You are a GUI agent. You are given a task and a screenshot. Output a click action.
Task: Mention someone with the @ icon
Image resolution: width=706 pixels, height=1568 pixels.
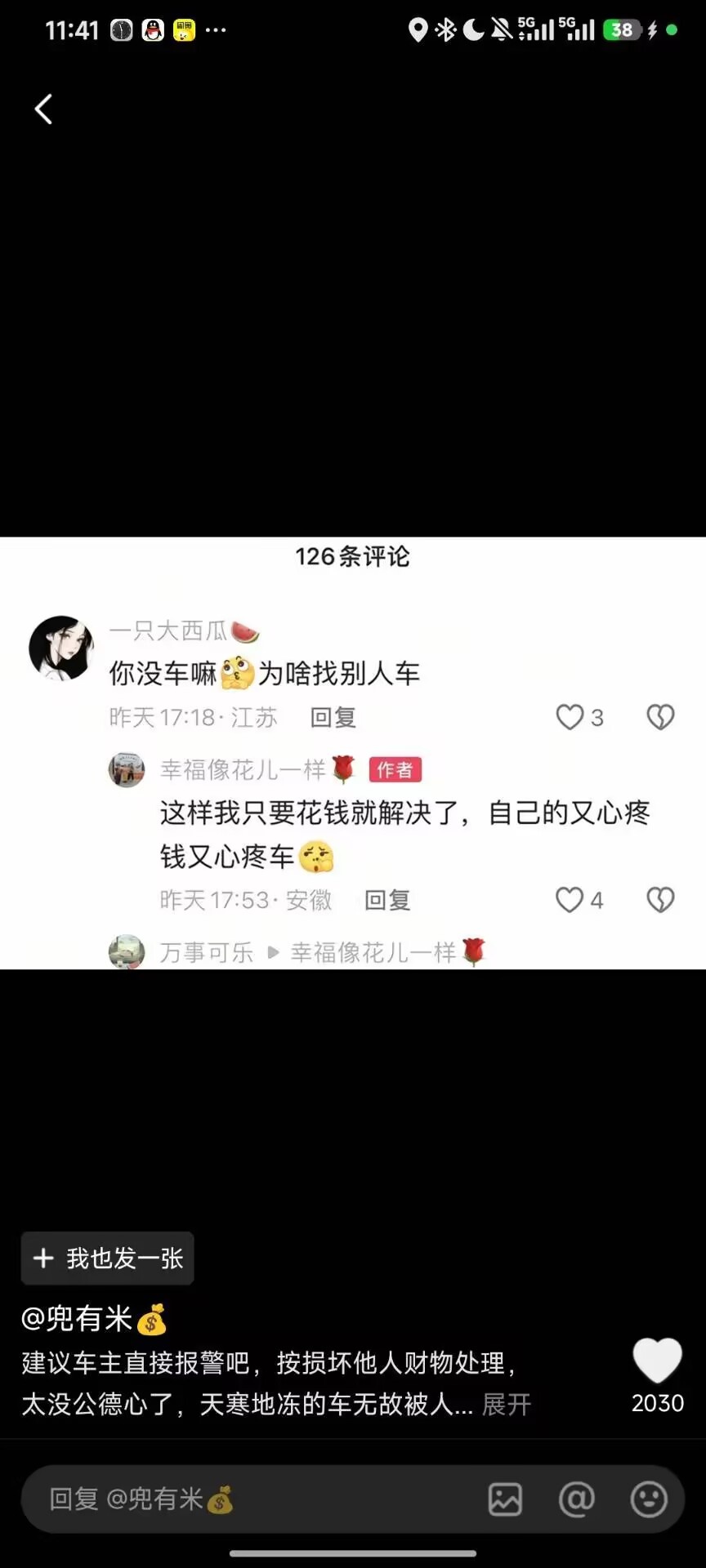click(576, 1499)
